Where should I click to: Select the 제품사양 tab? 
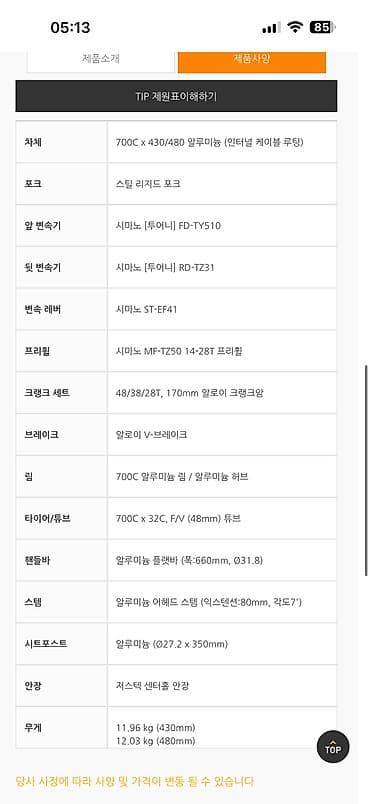tap(252, 62)
